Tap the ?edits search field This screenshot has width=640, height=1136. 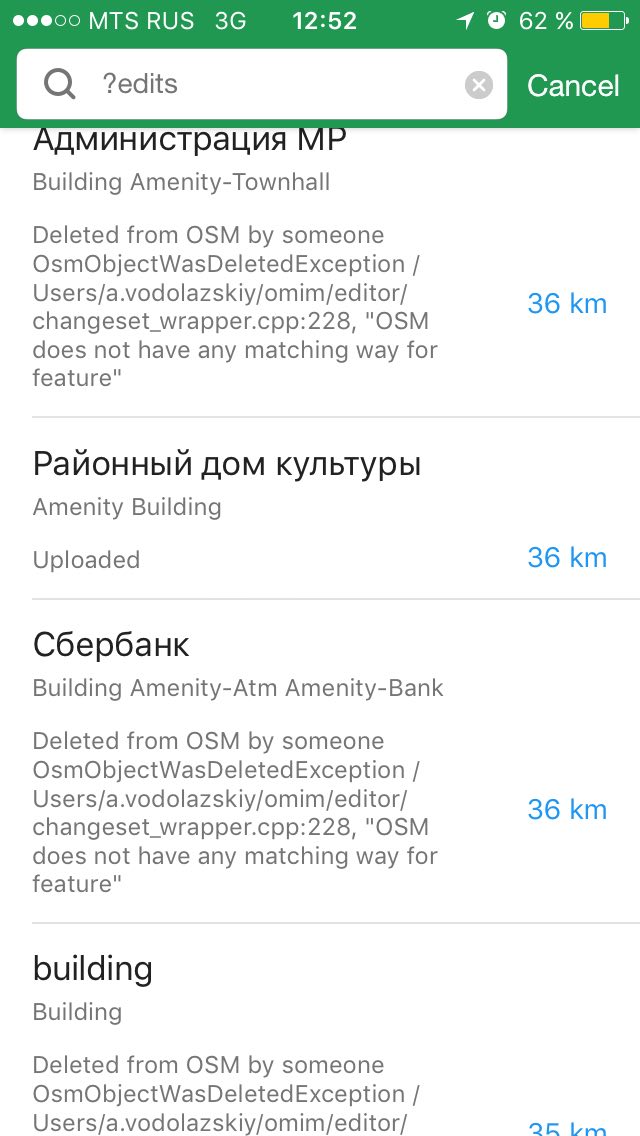point(262,84)
